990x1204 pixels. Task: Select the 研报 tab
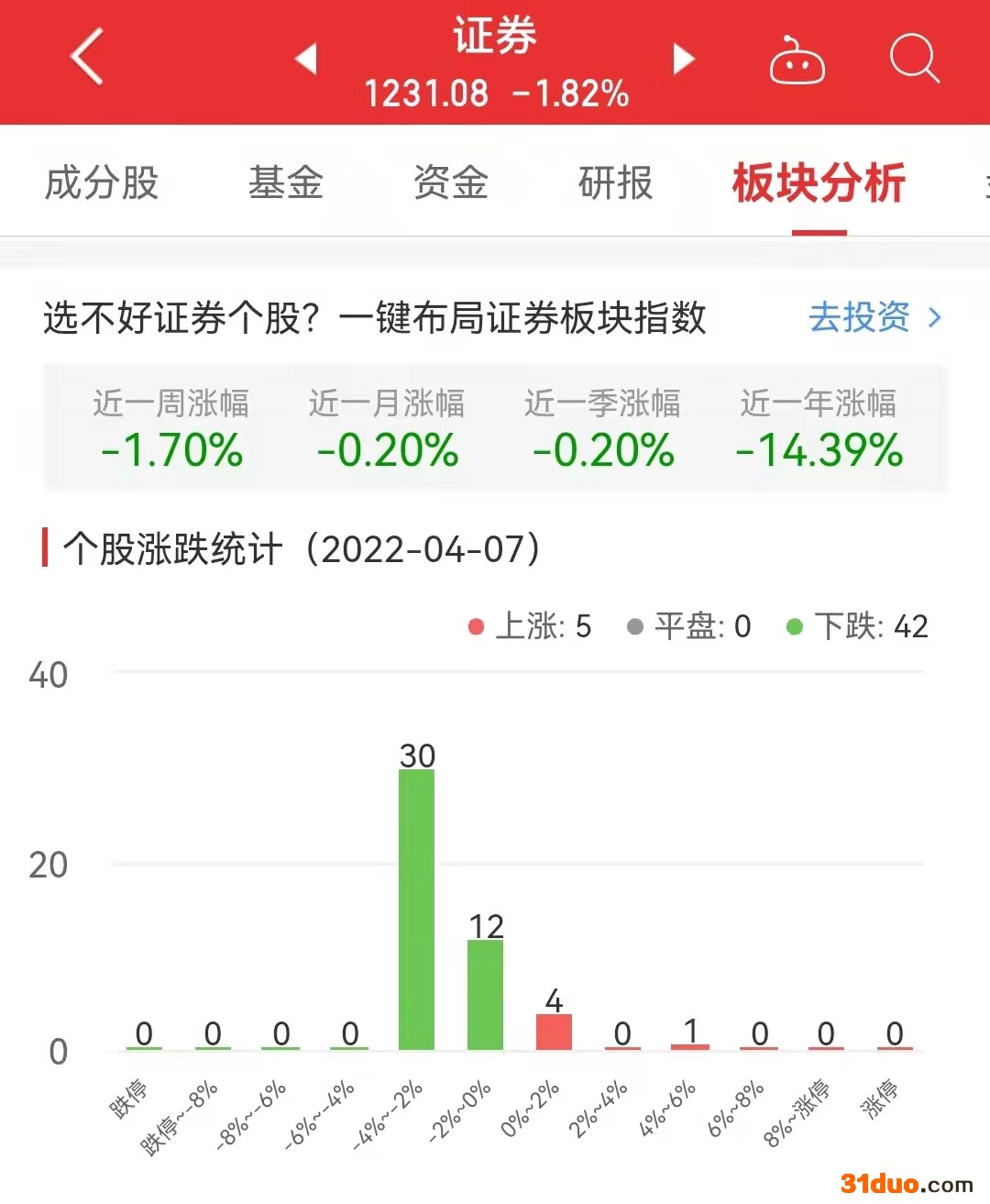[x=615, y=182]
